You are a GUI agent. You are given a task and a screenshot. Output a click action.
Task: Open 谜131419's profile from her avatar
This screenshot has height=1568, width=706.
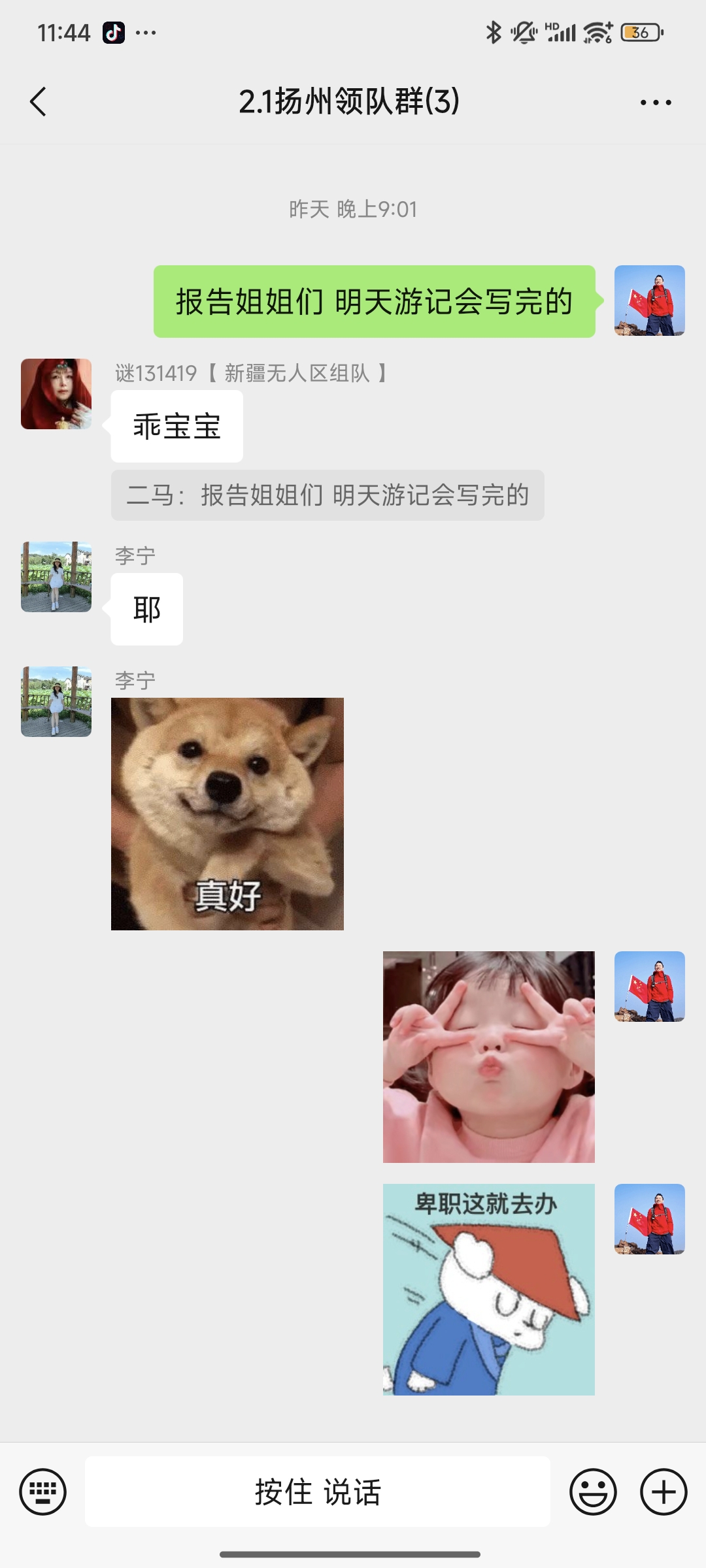point(56,394)
